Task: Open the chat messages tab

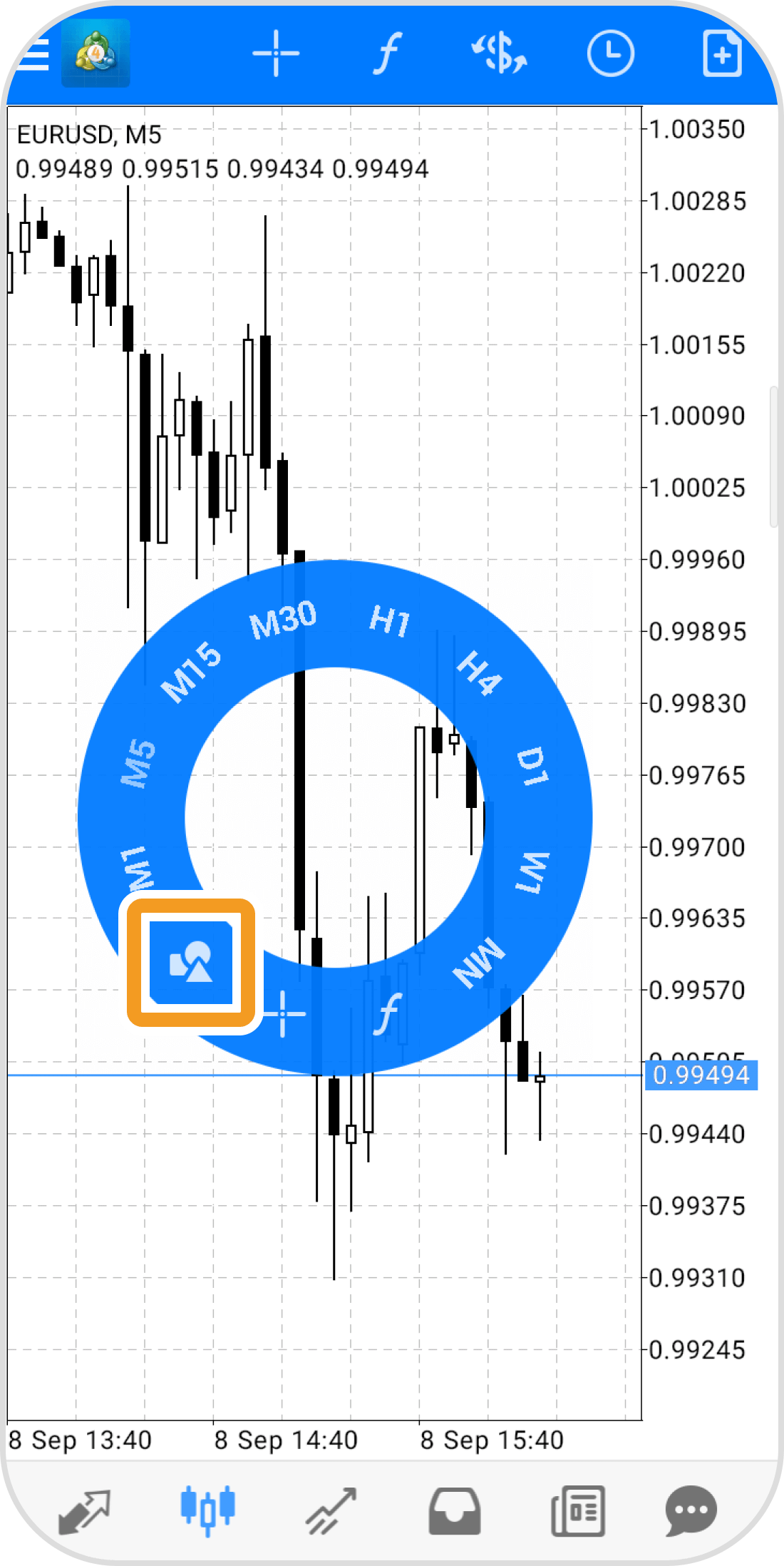Action: (690, 1510)
